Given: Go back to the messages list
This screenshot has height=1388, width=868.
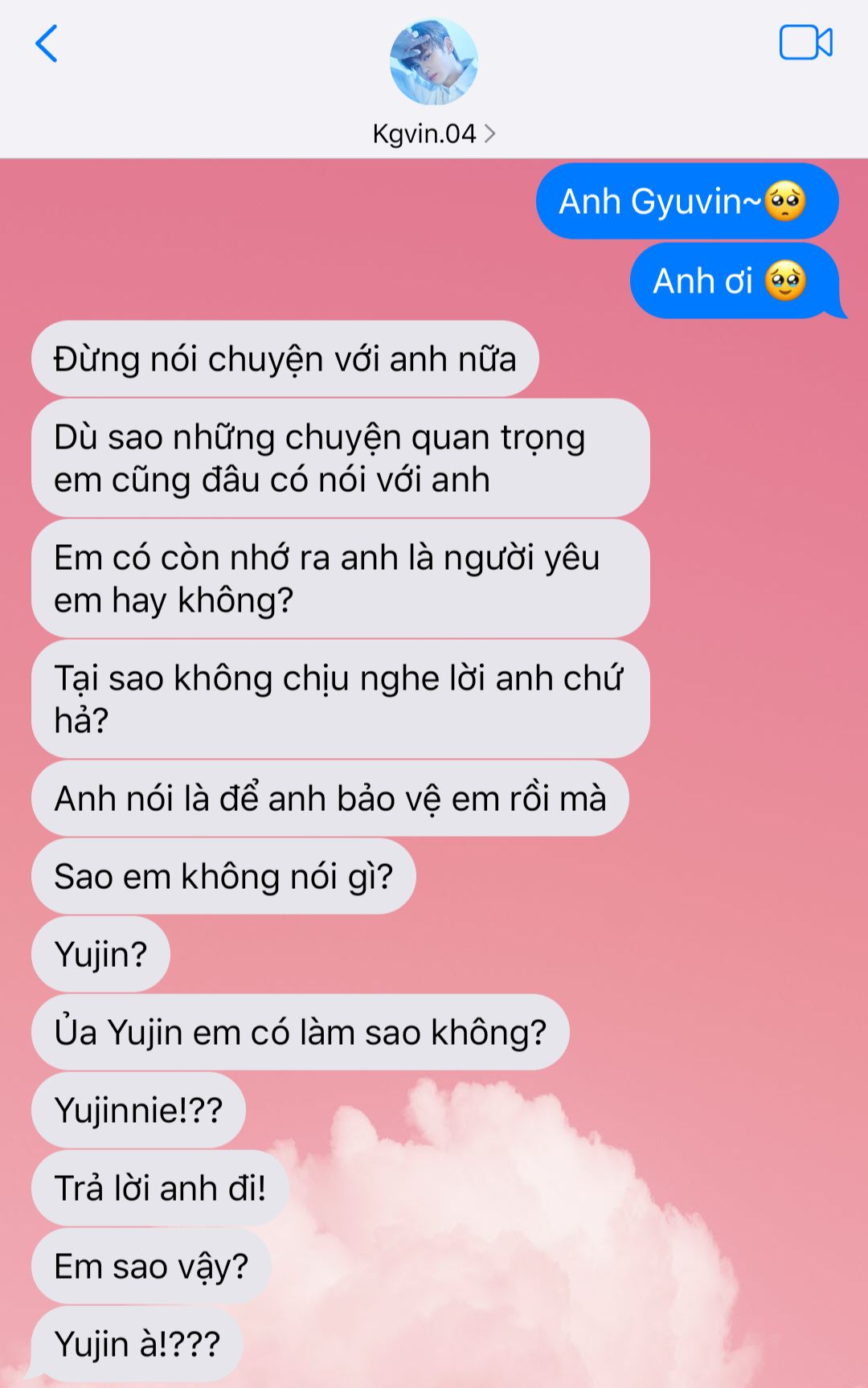Looking at the screenshot, I should (47, 43).
